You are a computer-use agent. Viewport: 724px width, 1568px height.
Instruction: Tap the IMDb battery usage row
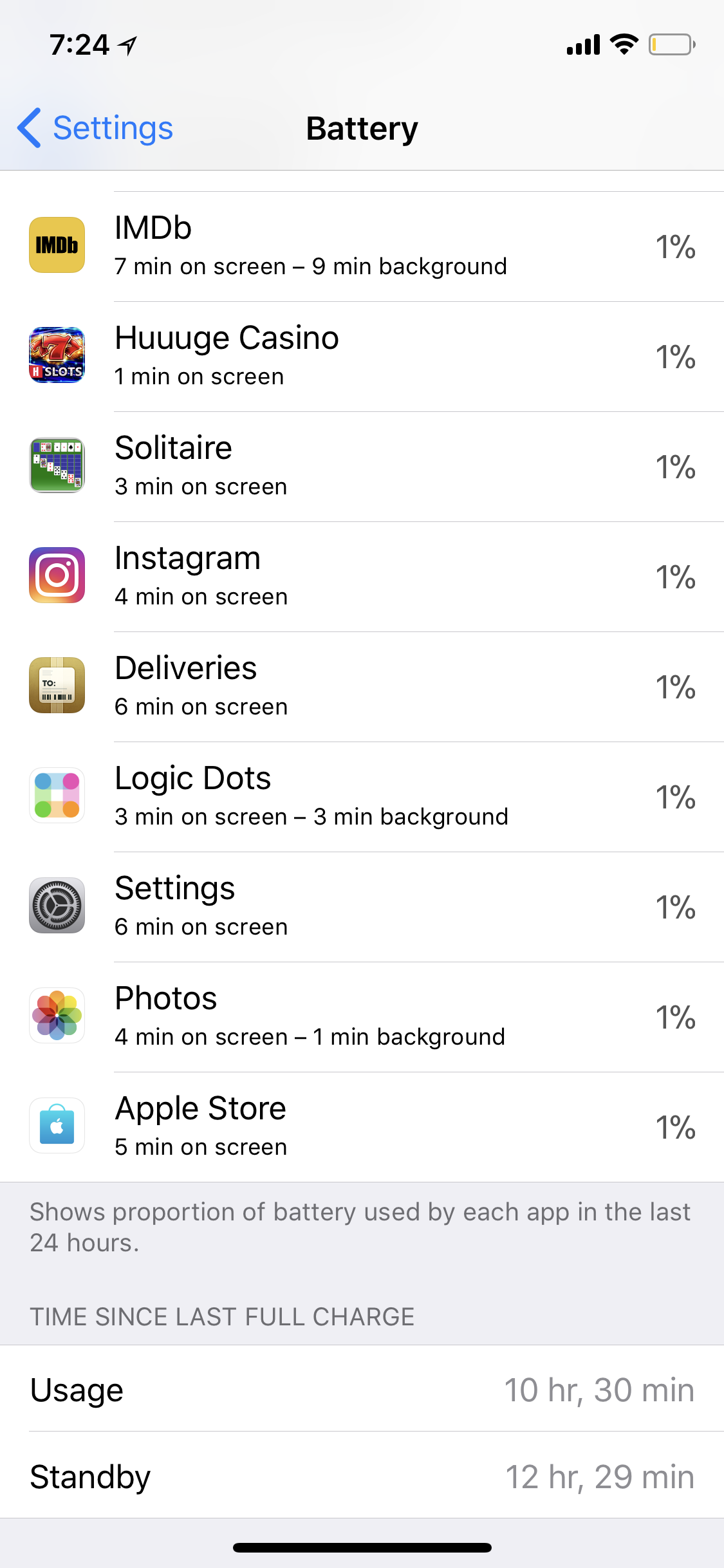[362, 247]
